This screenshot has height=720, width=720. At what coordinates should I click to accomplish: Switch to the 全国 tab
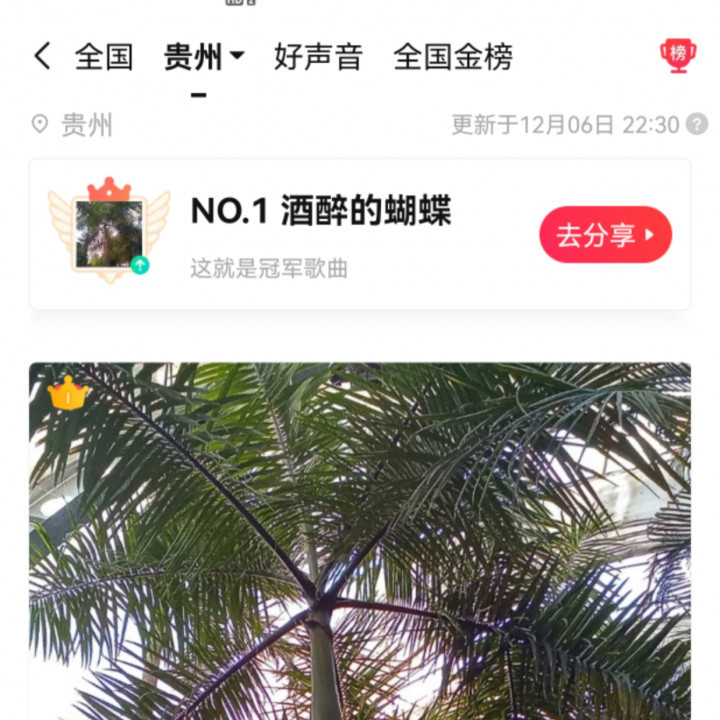click(104, 57)
